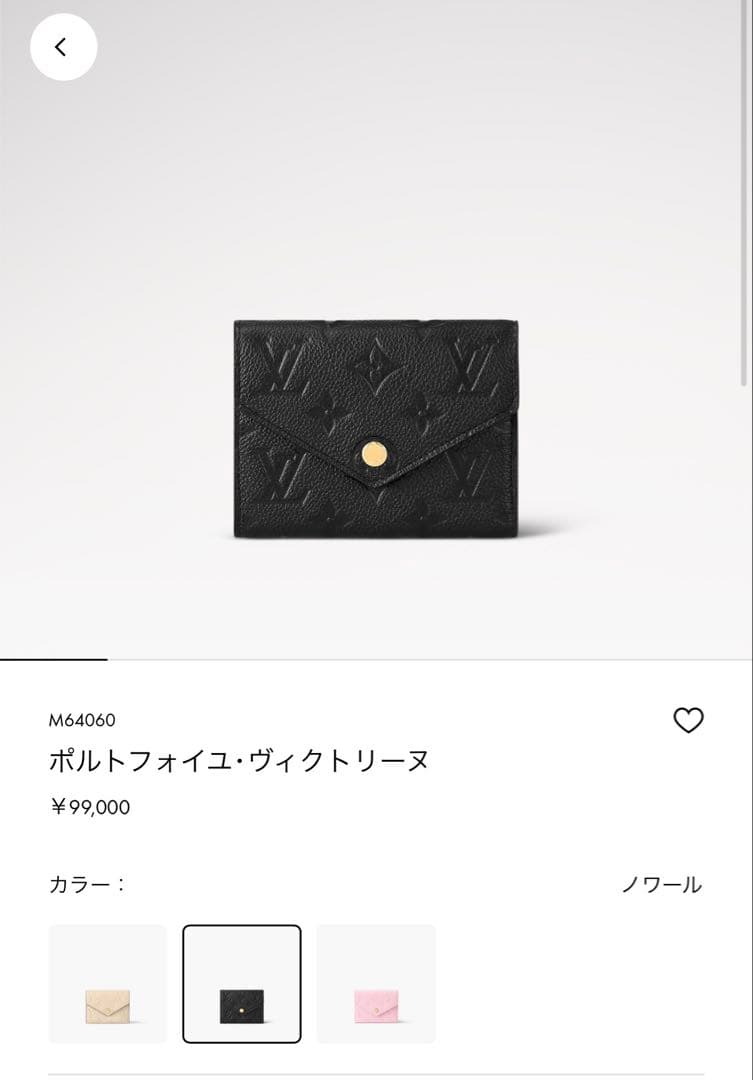Image resolution: width=753 pixels, height=1080 pixels.
Task: Tap the black border of the selected swatch
Action: 241,927
